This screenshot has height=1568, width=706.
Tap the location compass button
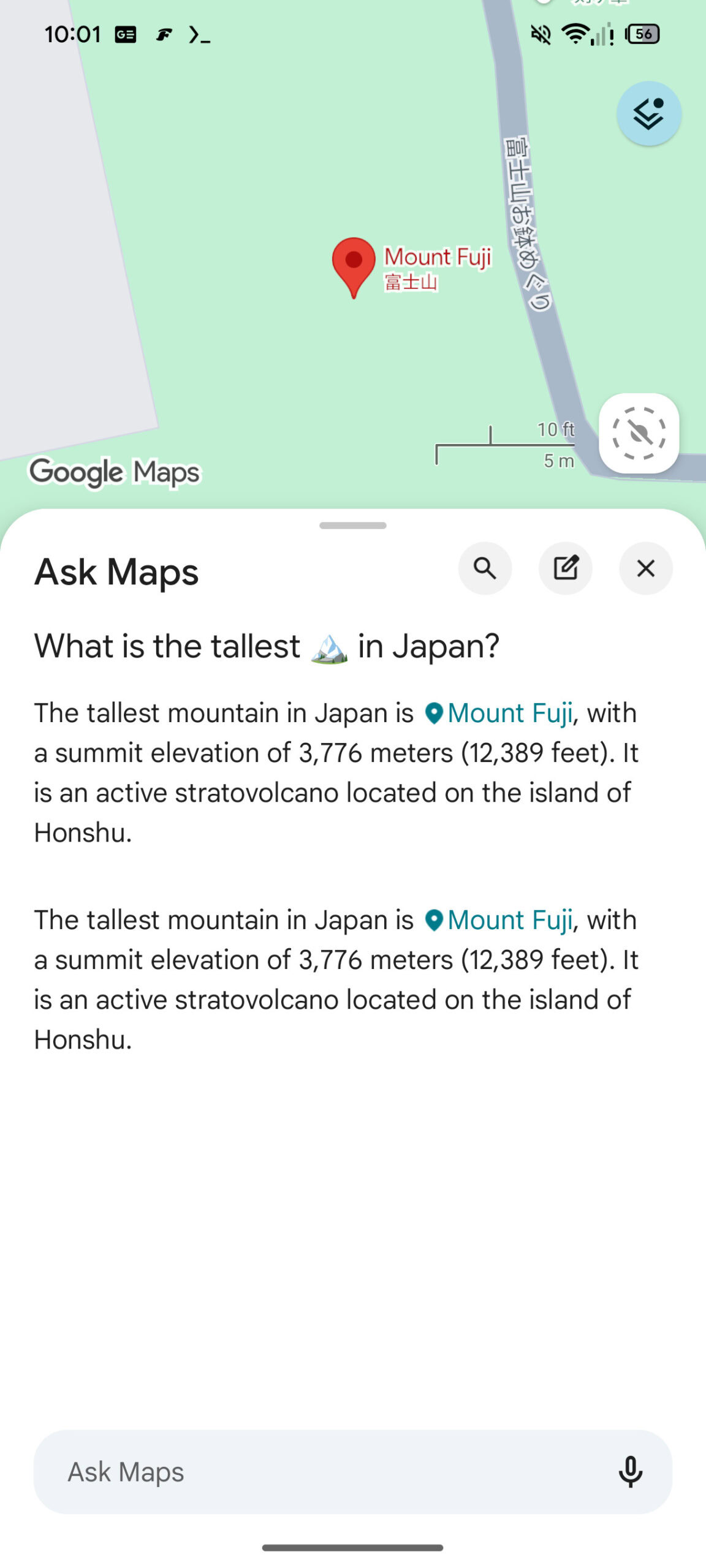click(639, 433)
